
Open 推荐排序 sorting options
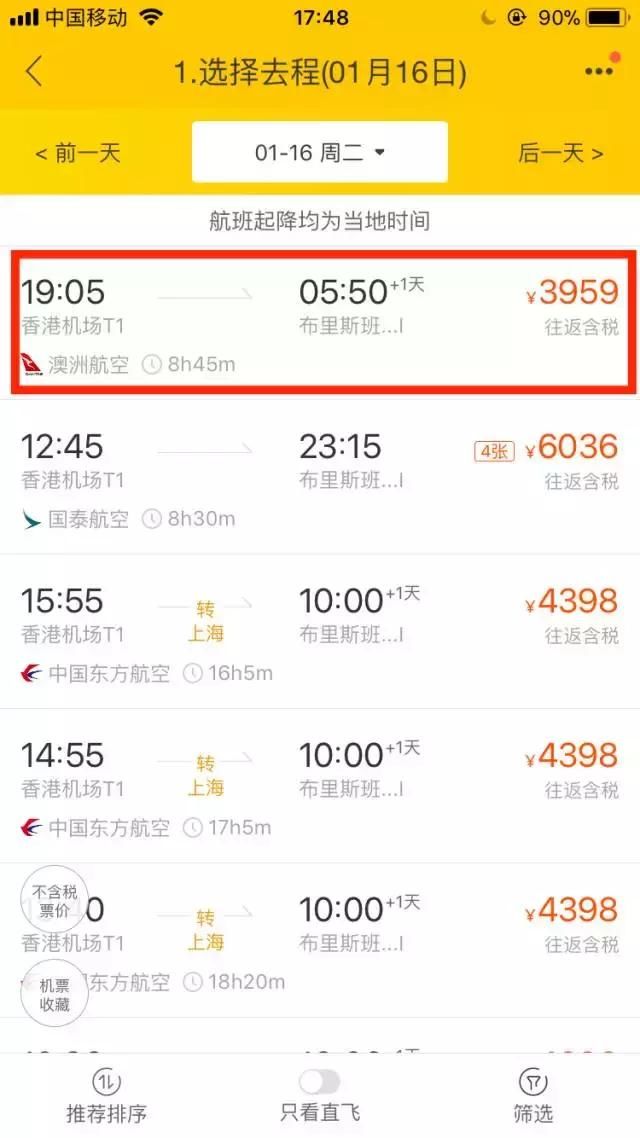coord(107,1096)
